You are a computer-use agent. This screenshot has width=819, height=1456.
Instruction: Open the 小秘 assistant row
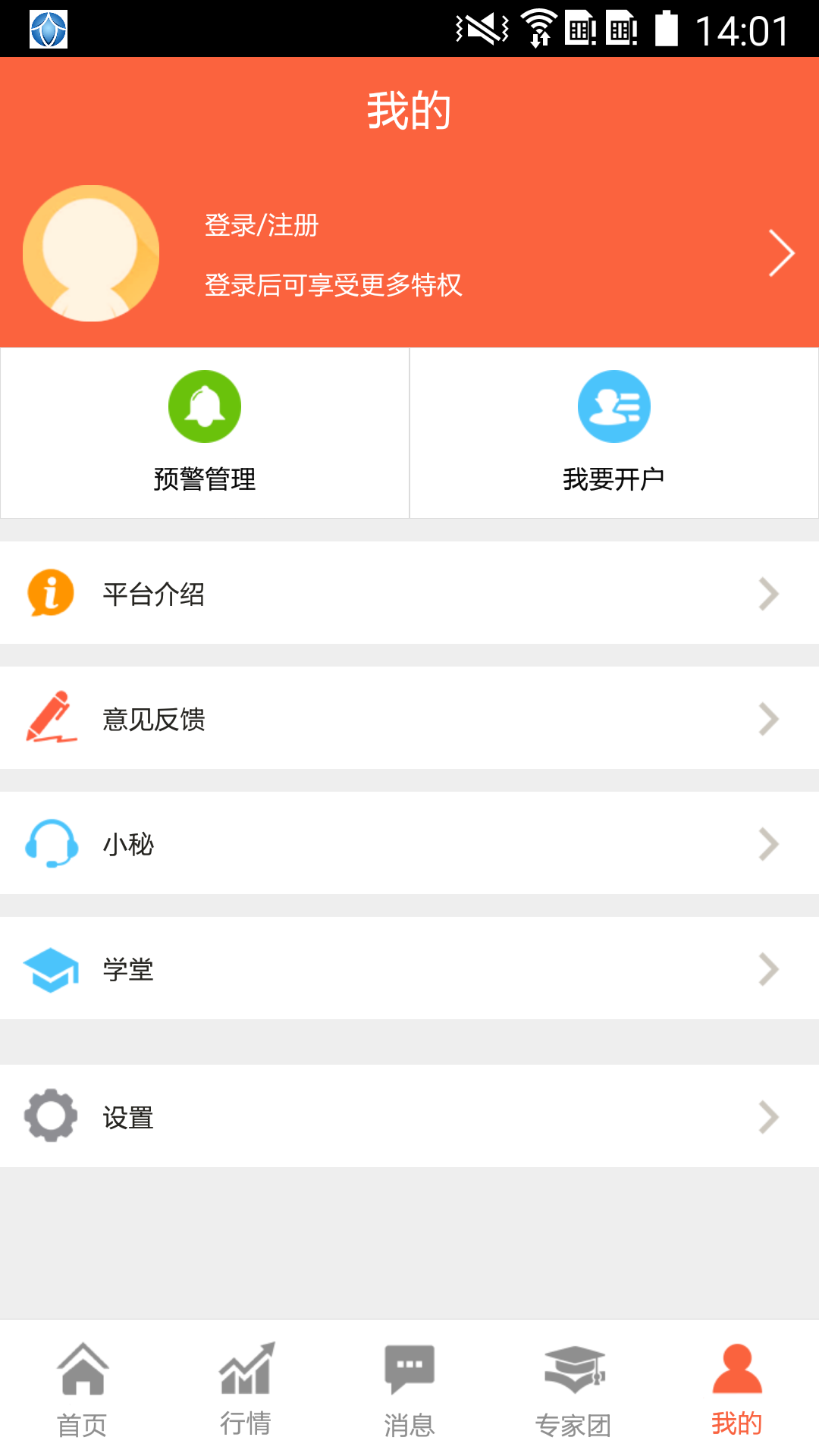(409, 843)
